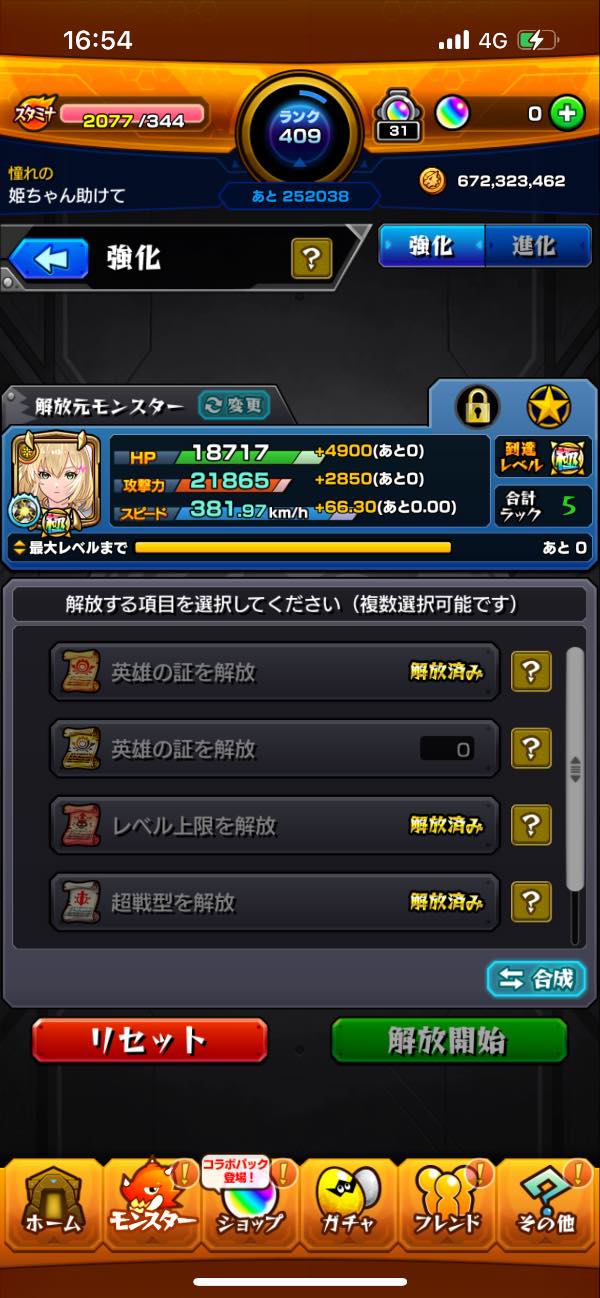Tap the green plus to add orbs
This screenshot has width=600, height=1298.
pos(567,113)
